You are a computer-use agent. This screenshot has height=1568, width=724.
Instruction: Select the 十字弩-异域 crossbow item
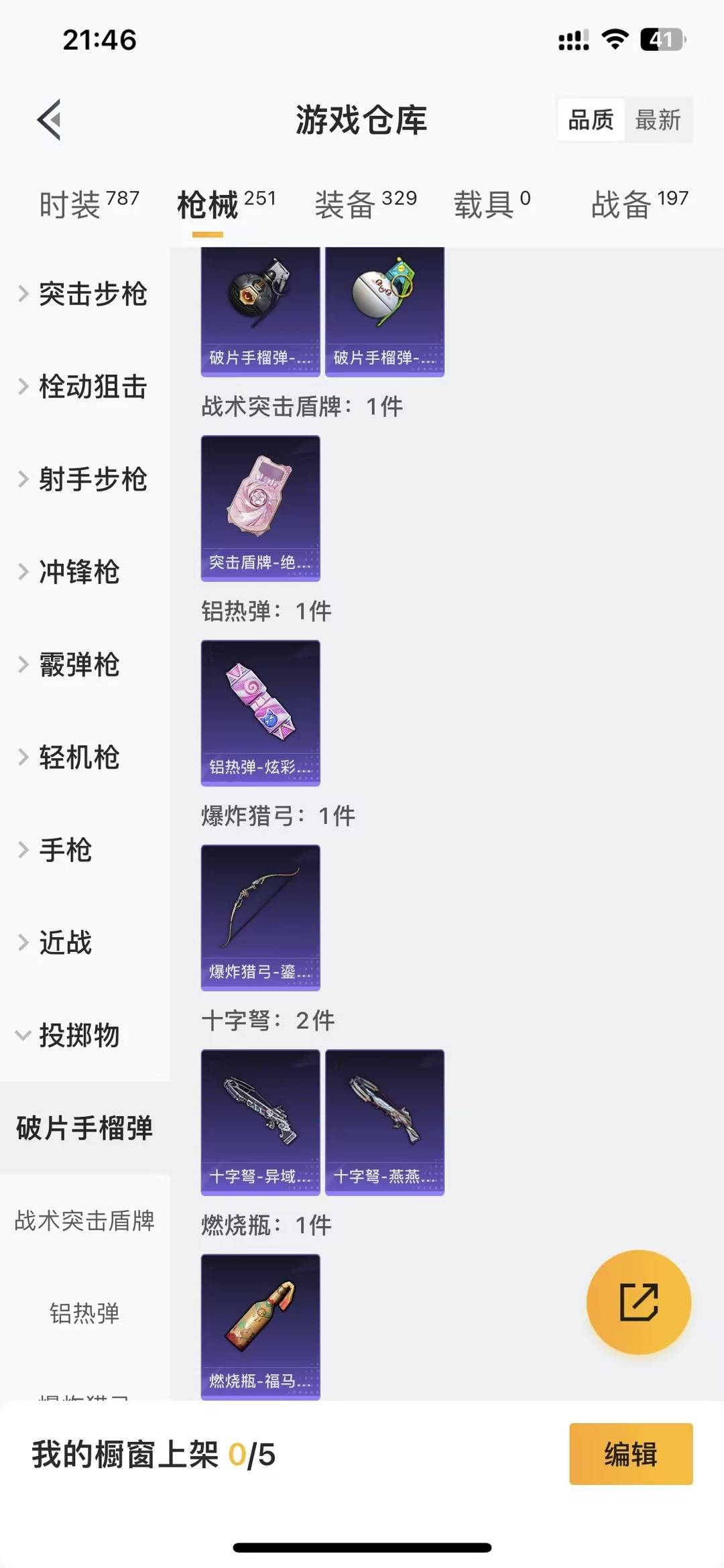pos(260,1123)
